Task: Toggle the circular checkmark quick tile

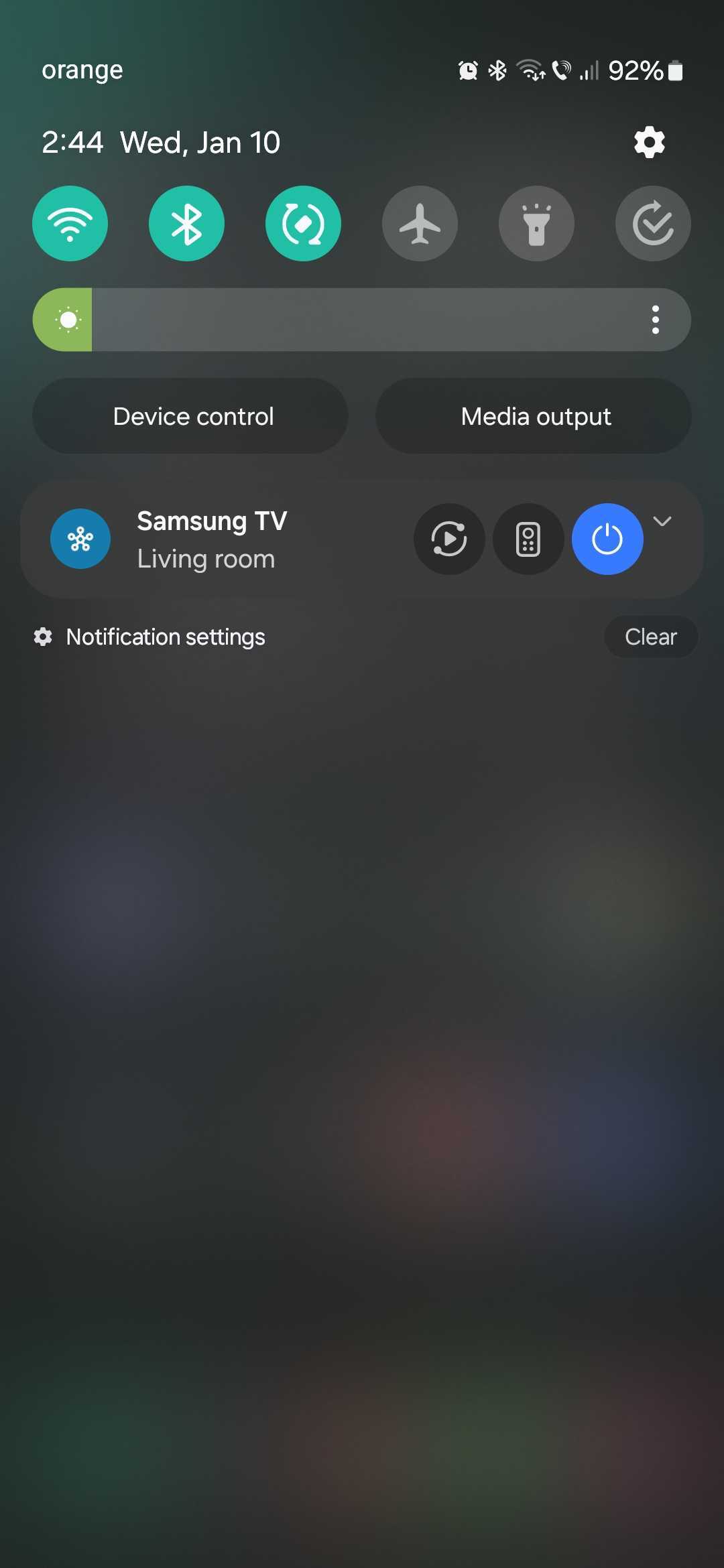Action: tap(653, 223)
